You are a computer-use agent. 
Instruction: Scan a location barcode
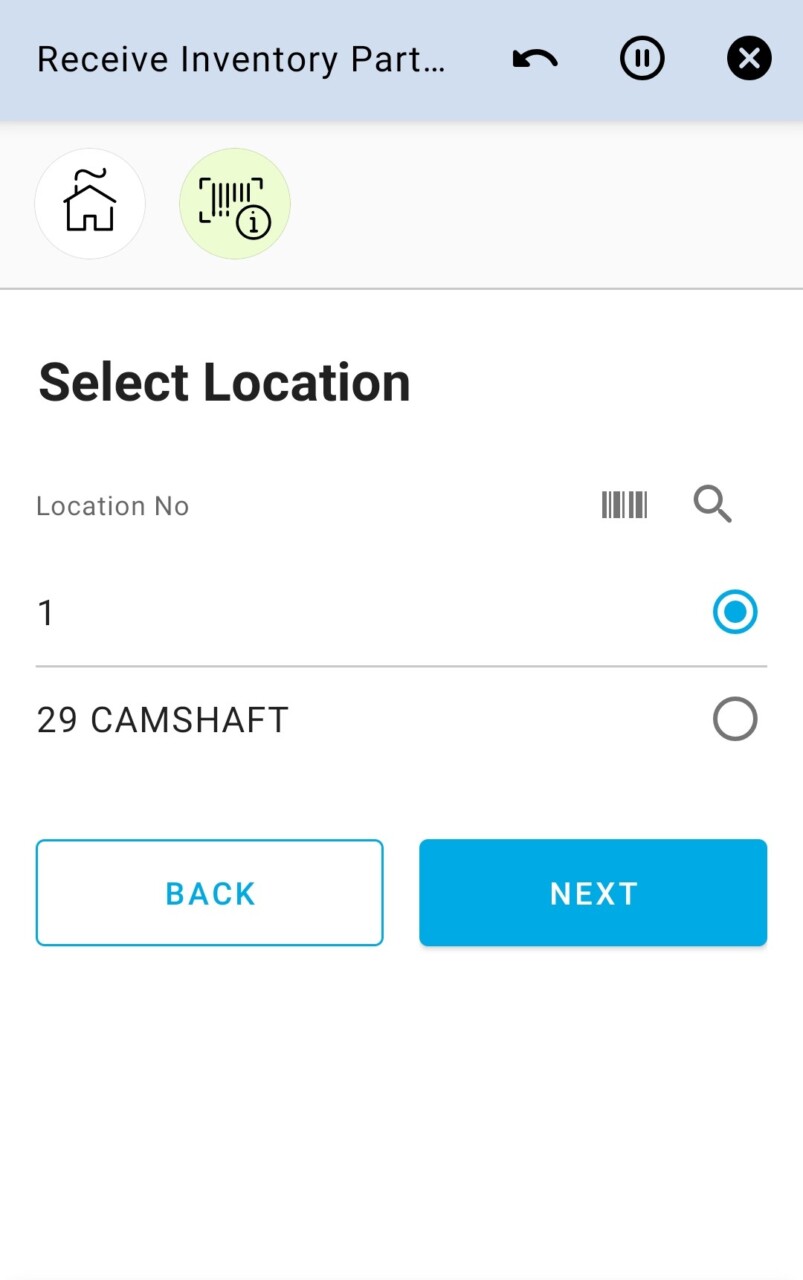pos(624,505)
